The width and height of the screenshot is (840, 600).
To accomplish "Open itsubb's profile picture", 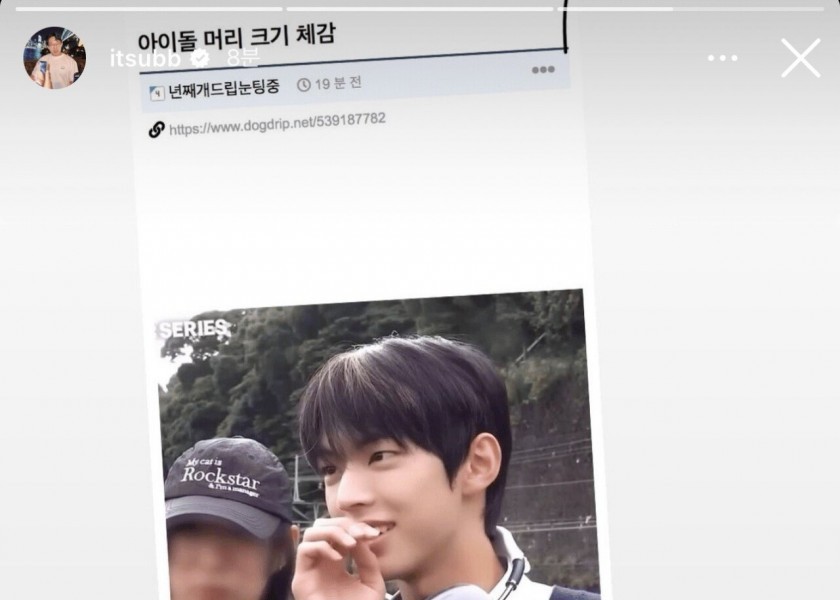I will click(x=54, y=58).
